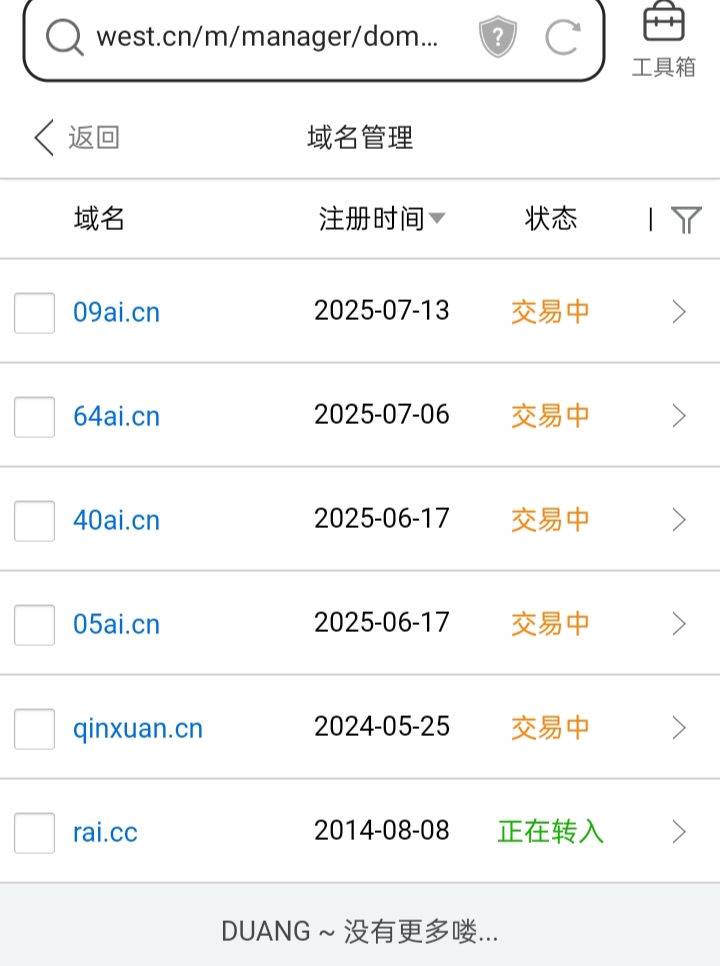Open the rai.cc domain link

point(105,832)
